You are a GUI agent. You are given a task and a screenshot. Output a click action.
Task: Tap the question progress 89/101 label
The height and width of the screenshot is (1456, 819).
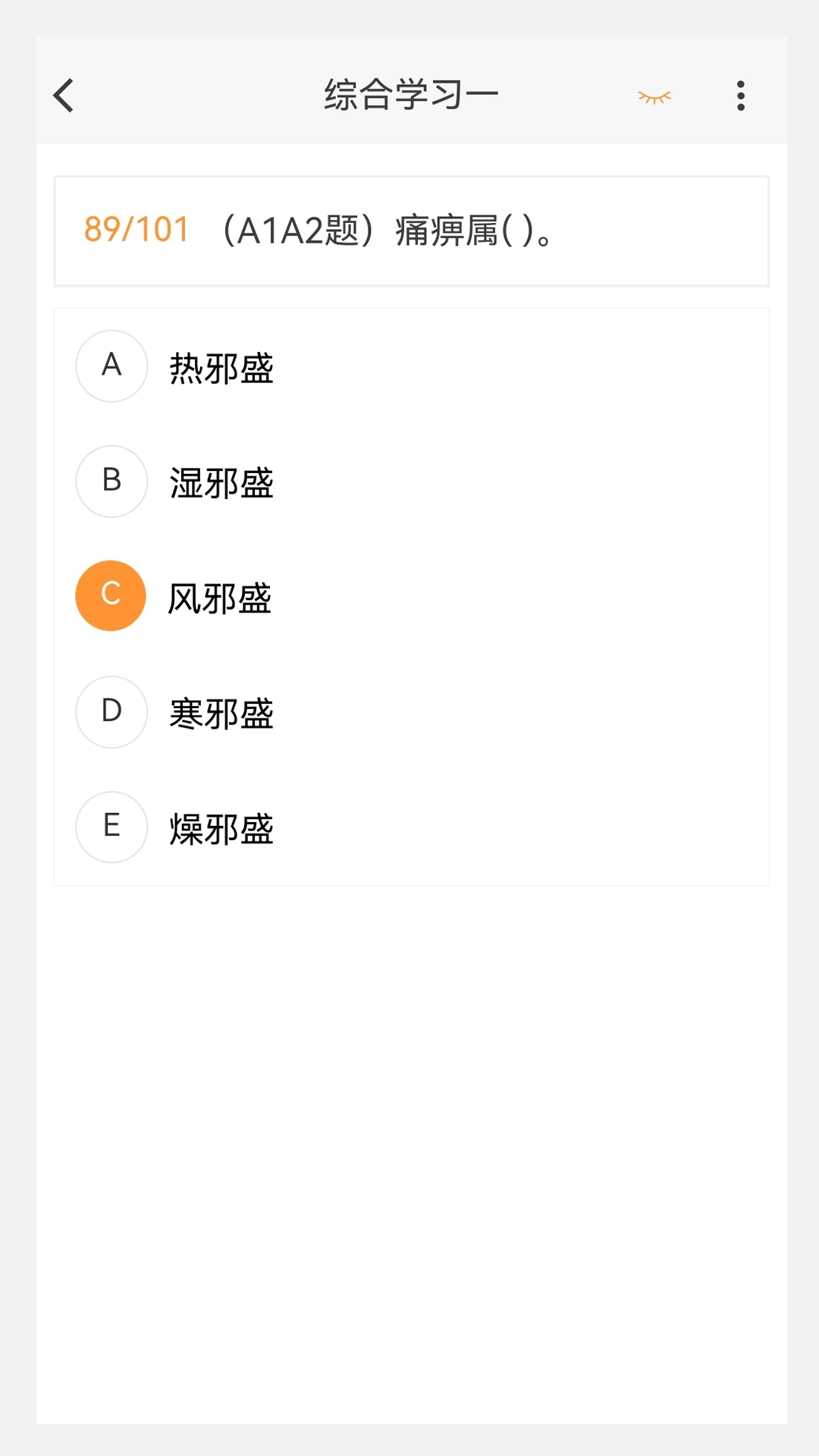pyautogui.click(x=135, y=230)
